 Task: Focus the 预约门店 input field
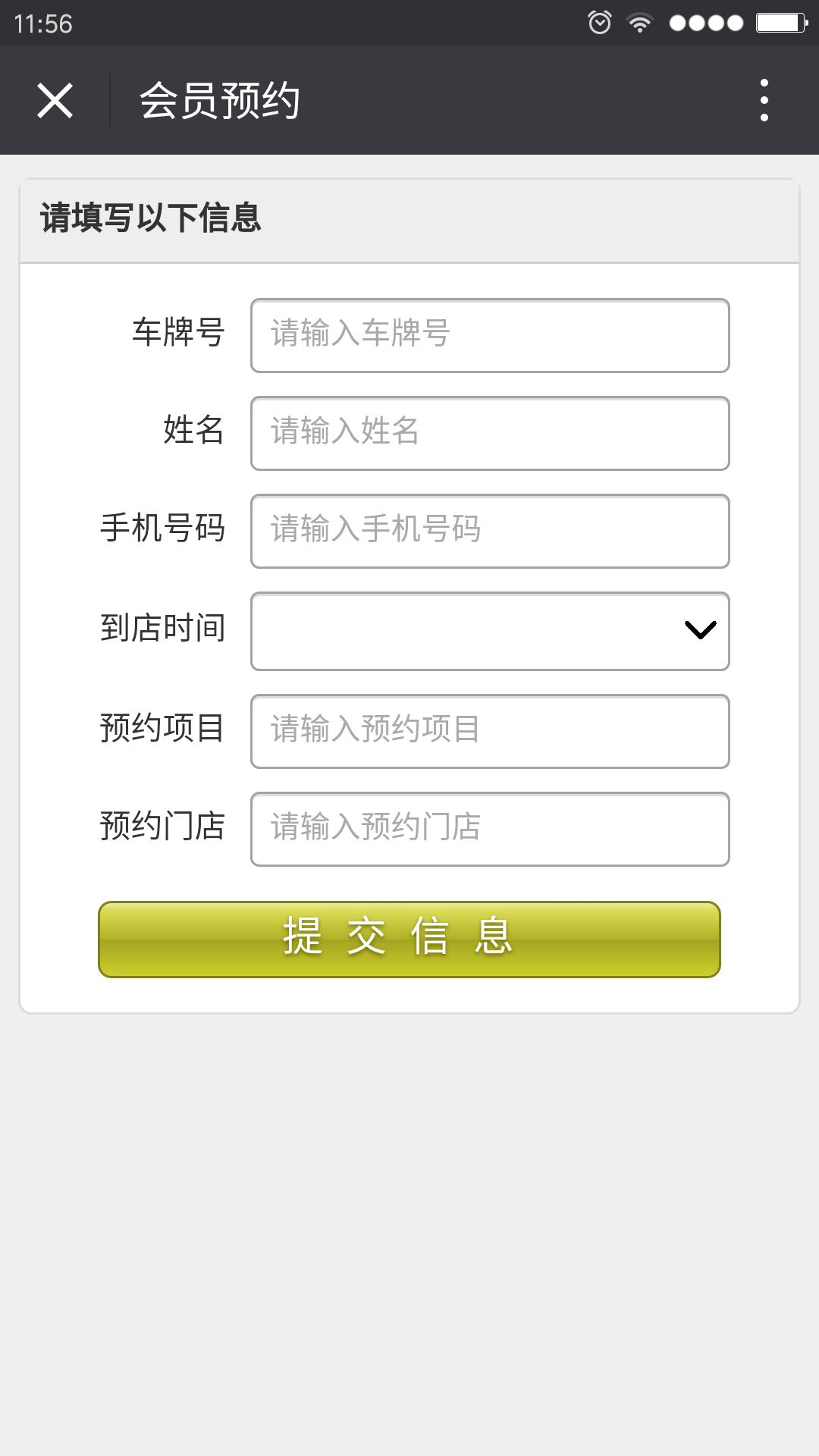490,829
